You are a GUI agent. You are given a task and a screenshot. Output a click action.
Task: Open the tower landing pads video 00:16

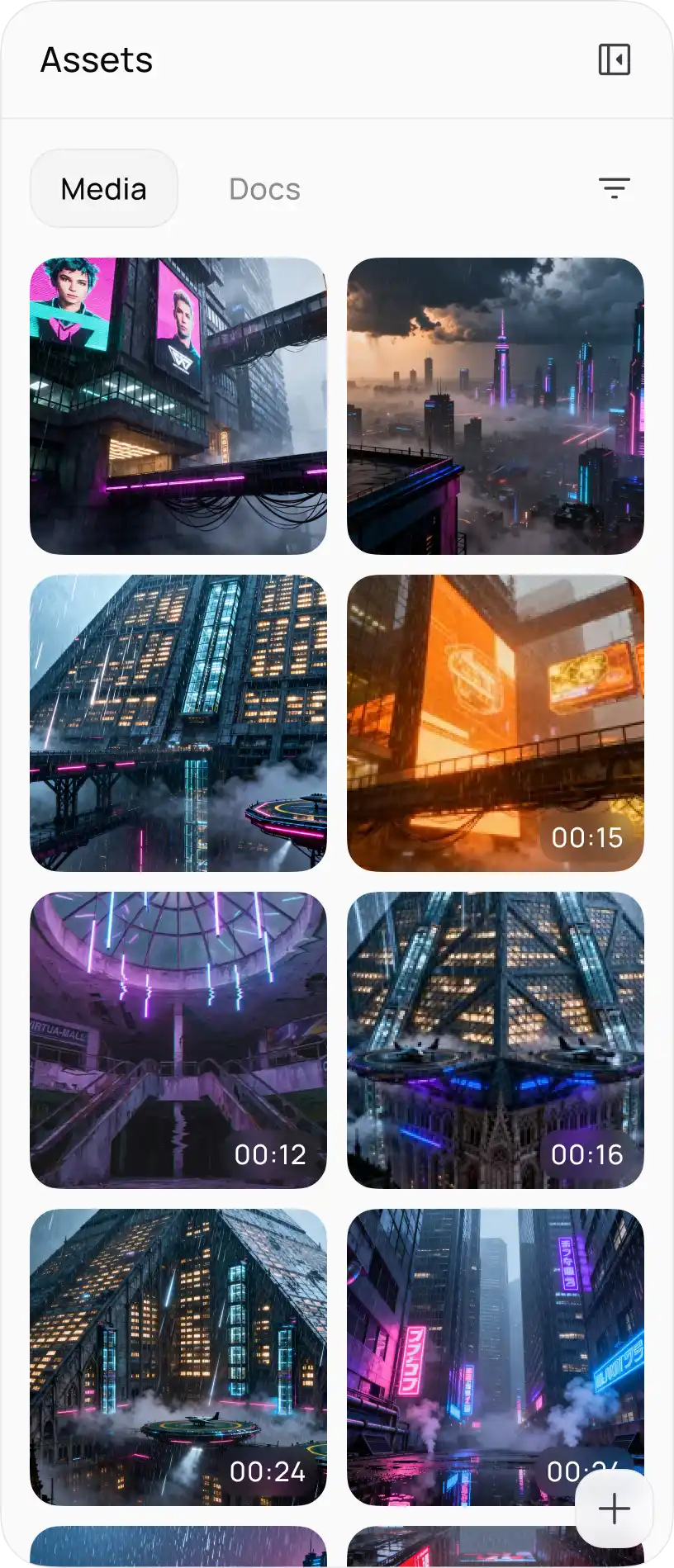pos(495,1040)
